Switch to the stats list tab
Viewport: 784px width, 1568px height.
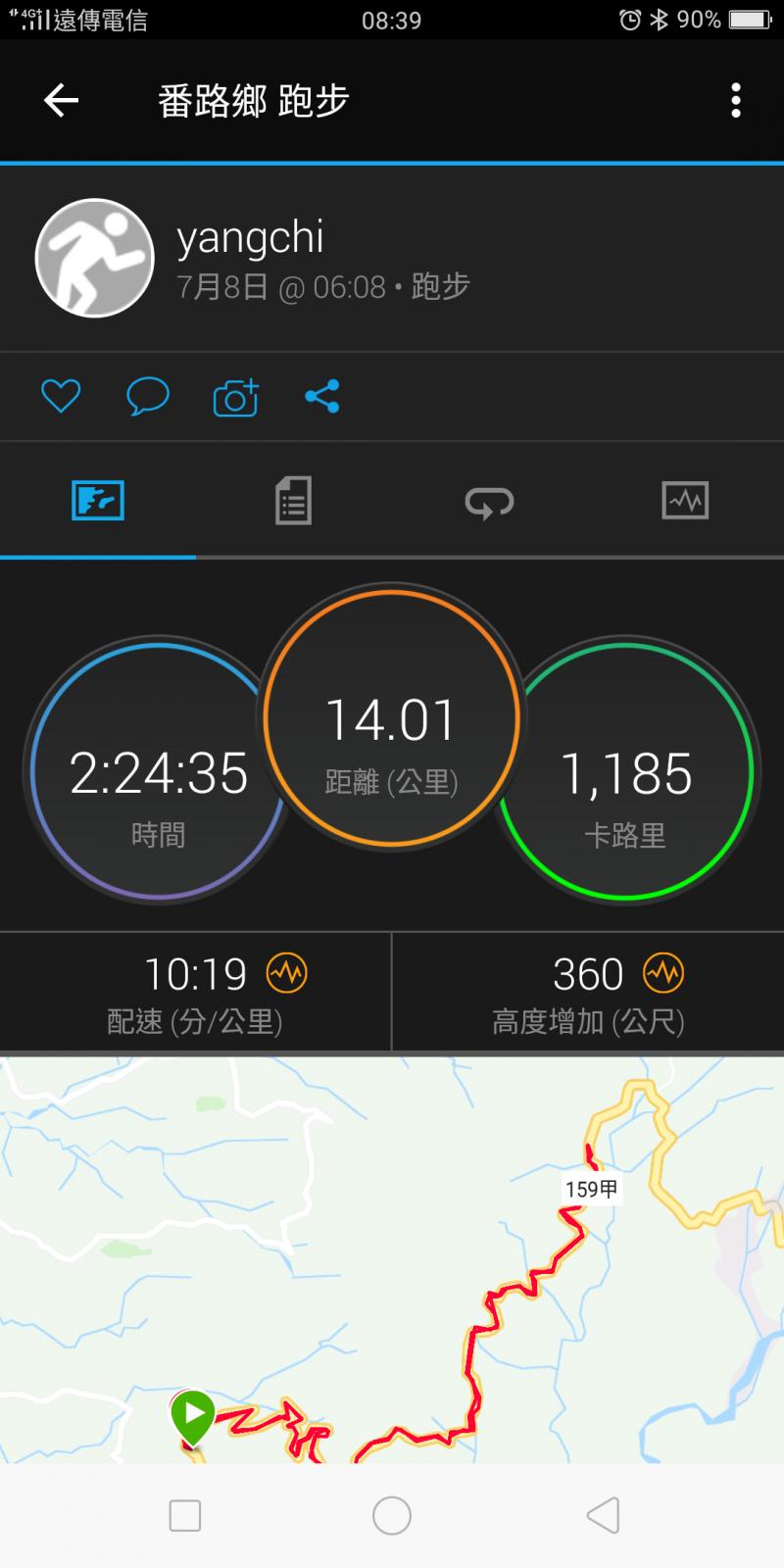click(293, 501)
